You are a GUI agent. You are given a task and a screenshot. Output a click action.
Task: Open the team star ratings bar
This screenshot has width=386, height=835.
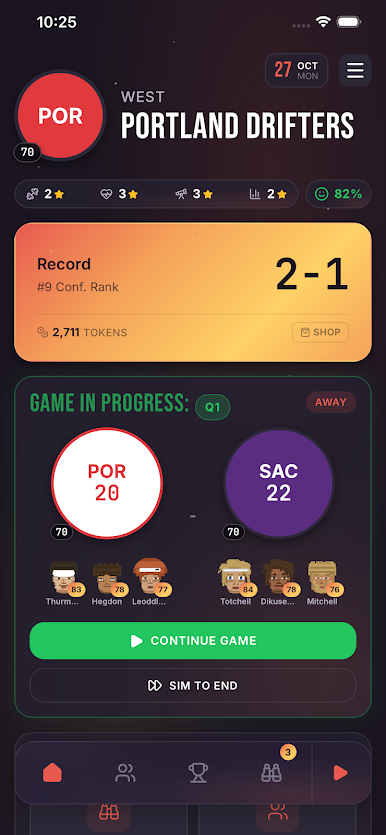pos(157,194)
